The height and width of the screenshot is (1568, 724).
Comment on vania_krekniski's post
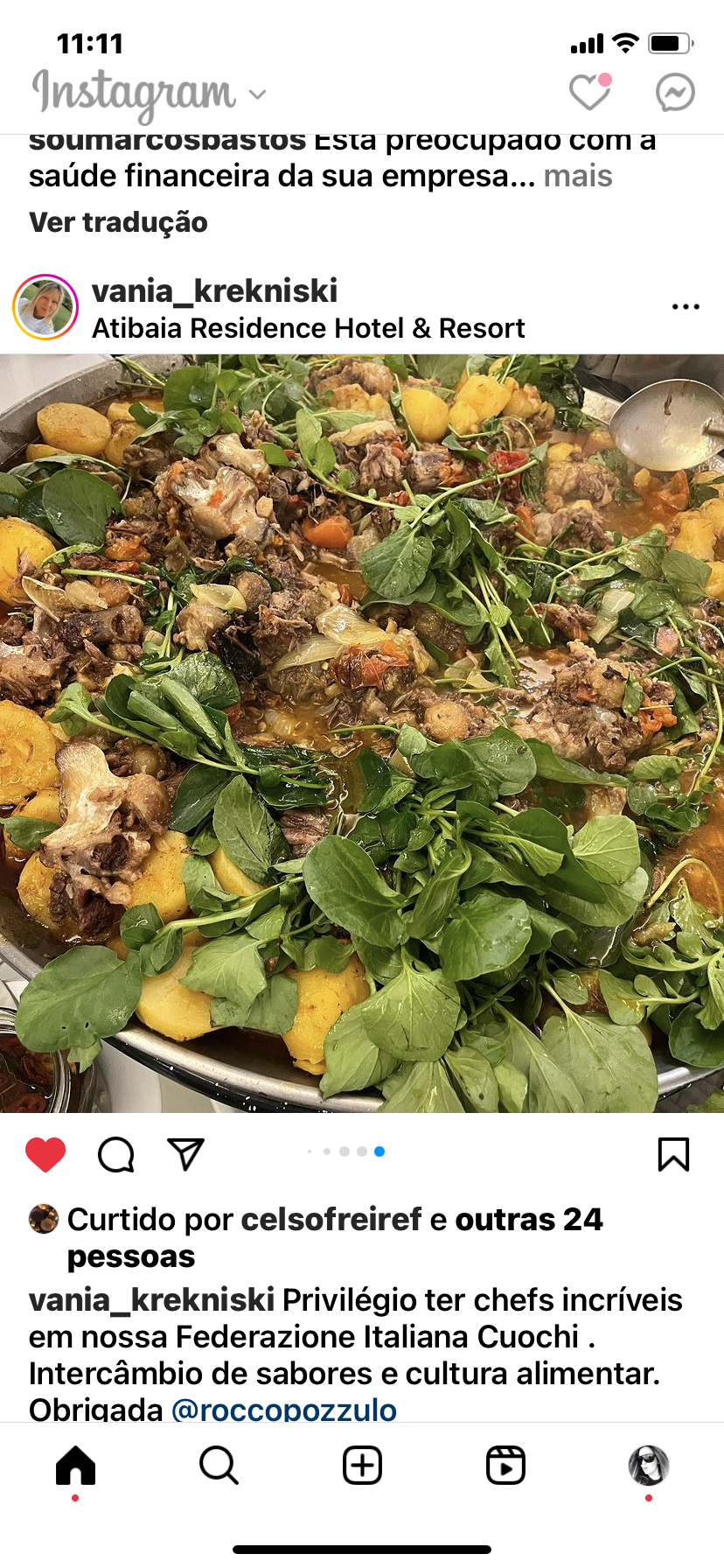click(x=115, y=1155)
